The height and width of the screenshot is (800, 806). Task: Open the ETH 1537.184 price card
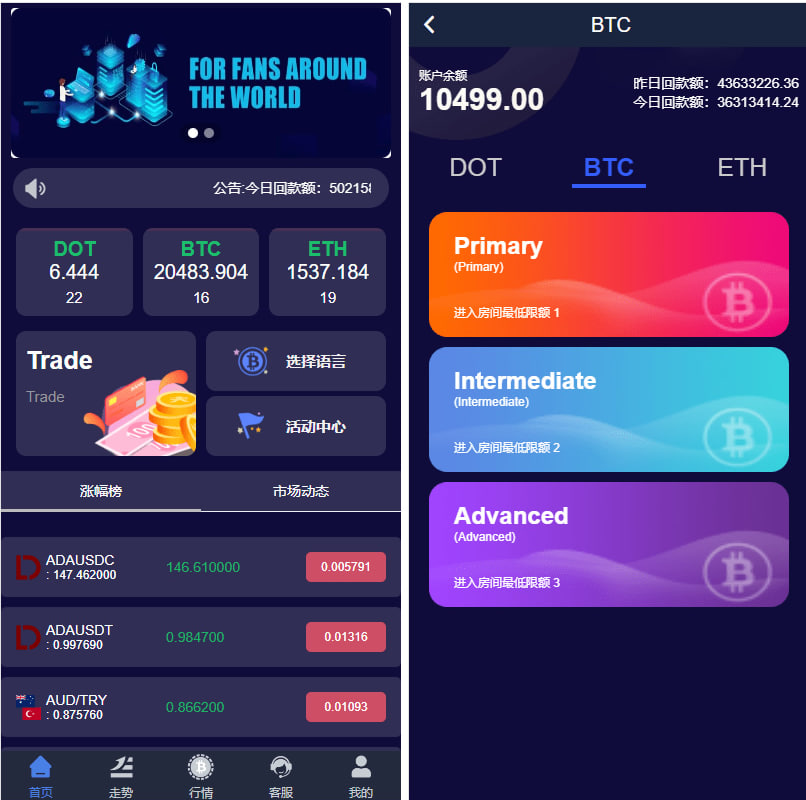click(327, 272)
